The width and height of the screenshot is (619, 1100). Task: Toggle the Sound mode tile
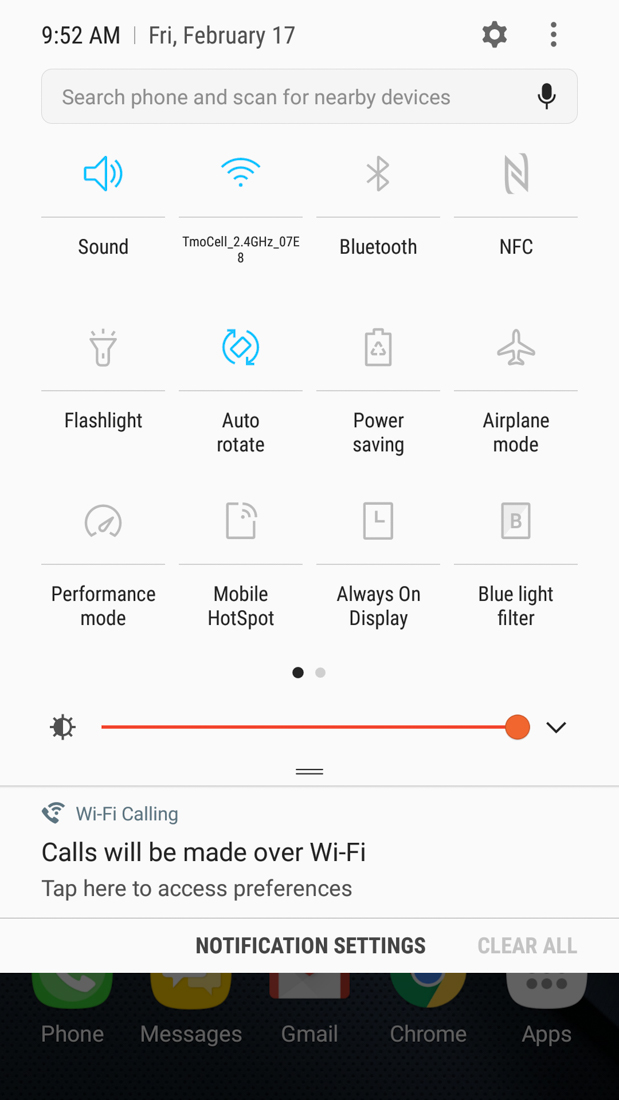click(103, 175)
